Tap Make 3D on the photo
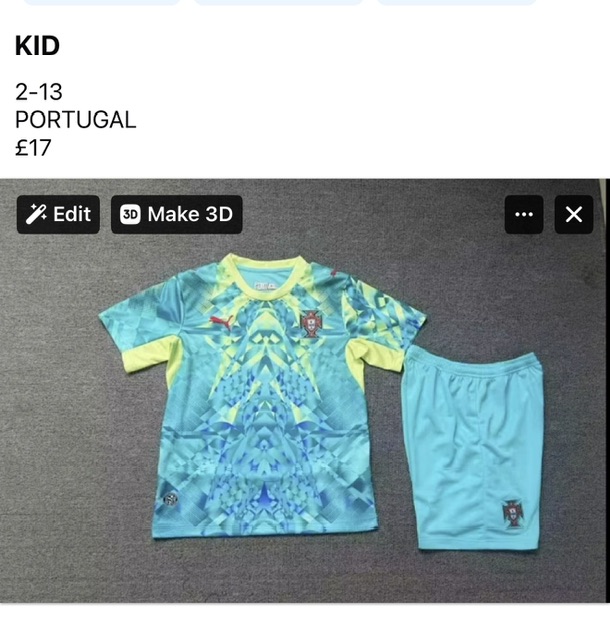Image resolution: width=610 pixels, height=640 pixels. [x=176, y=214]
